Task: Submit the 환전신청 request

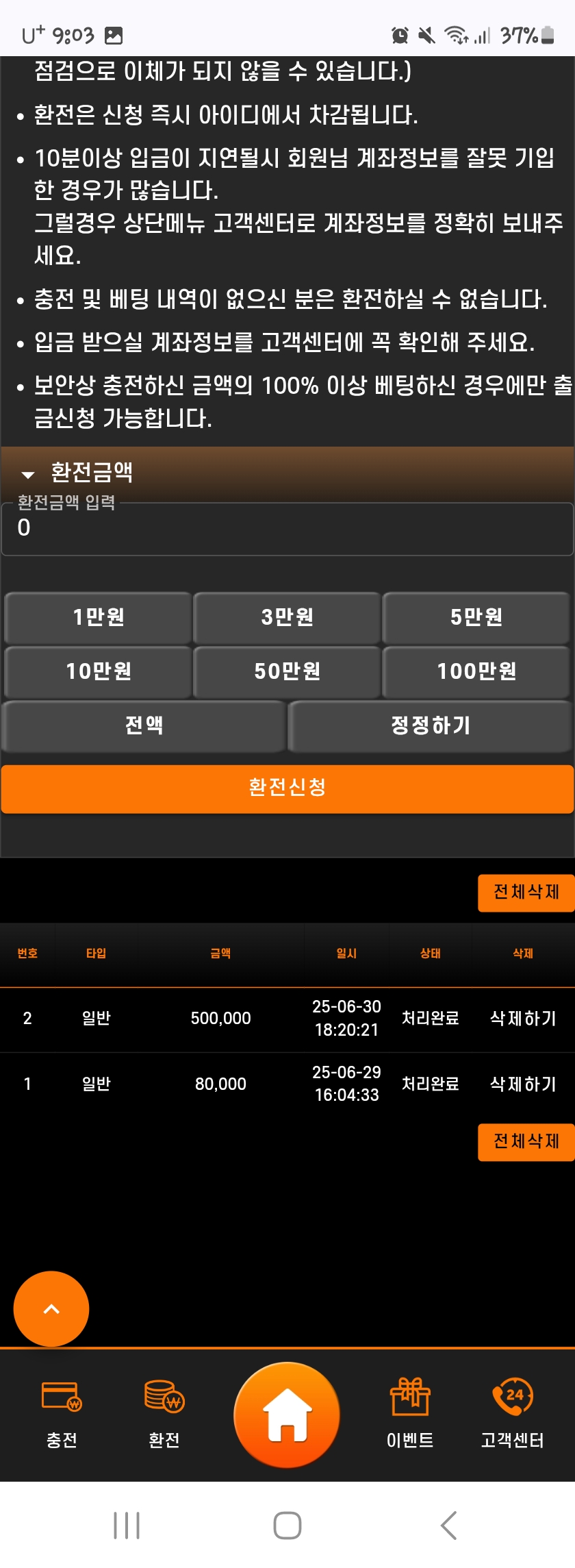Action: 287,788
